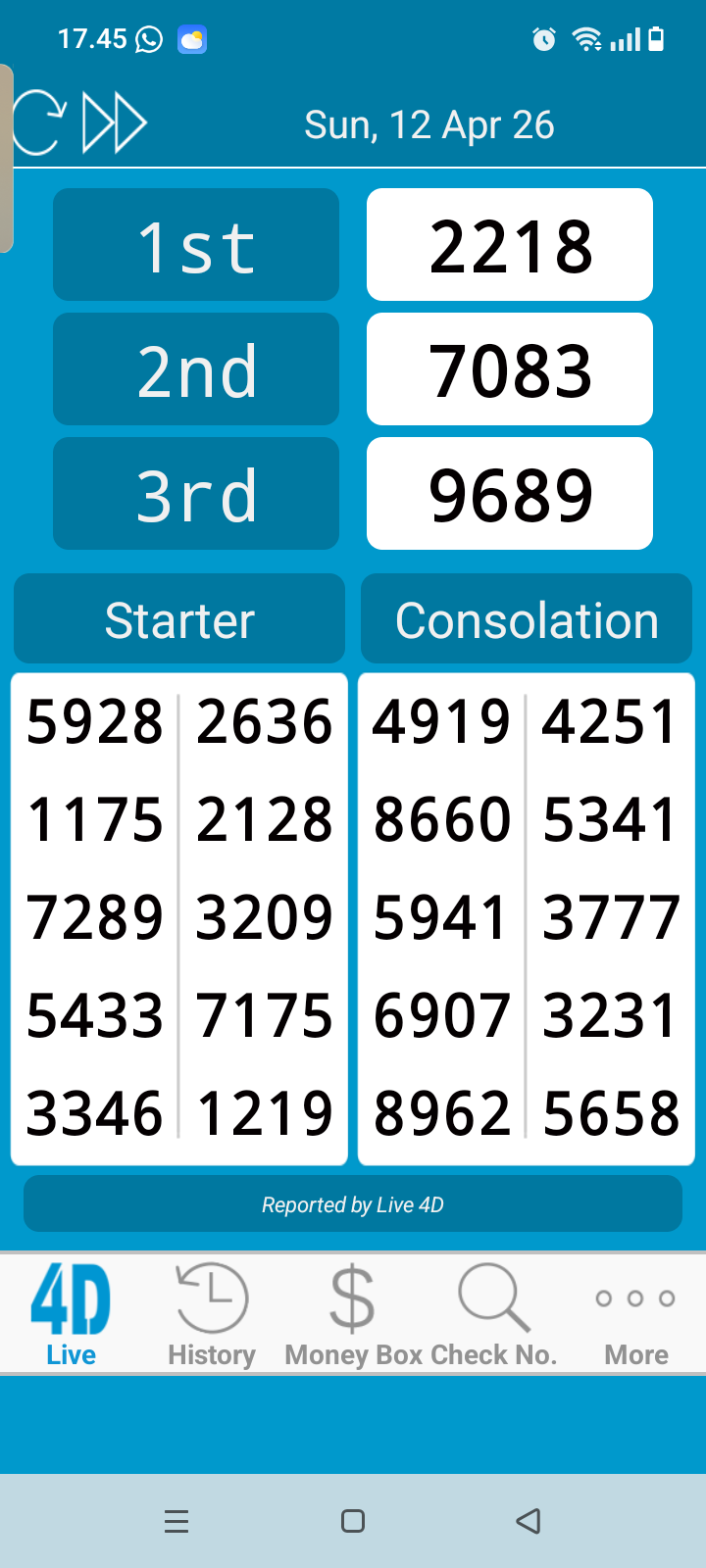Open the Money Box tab
Screen dimensions: 706x1568
coord(353,1314)
